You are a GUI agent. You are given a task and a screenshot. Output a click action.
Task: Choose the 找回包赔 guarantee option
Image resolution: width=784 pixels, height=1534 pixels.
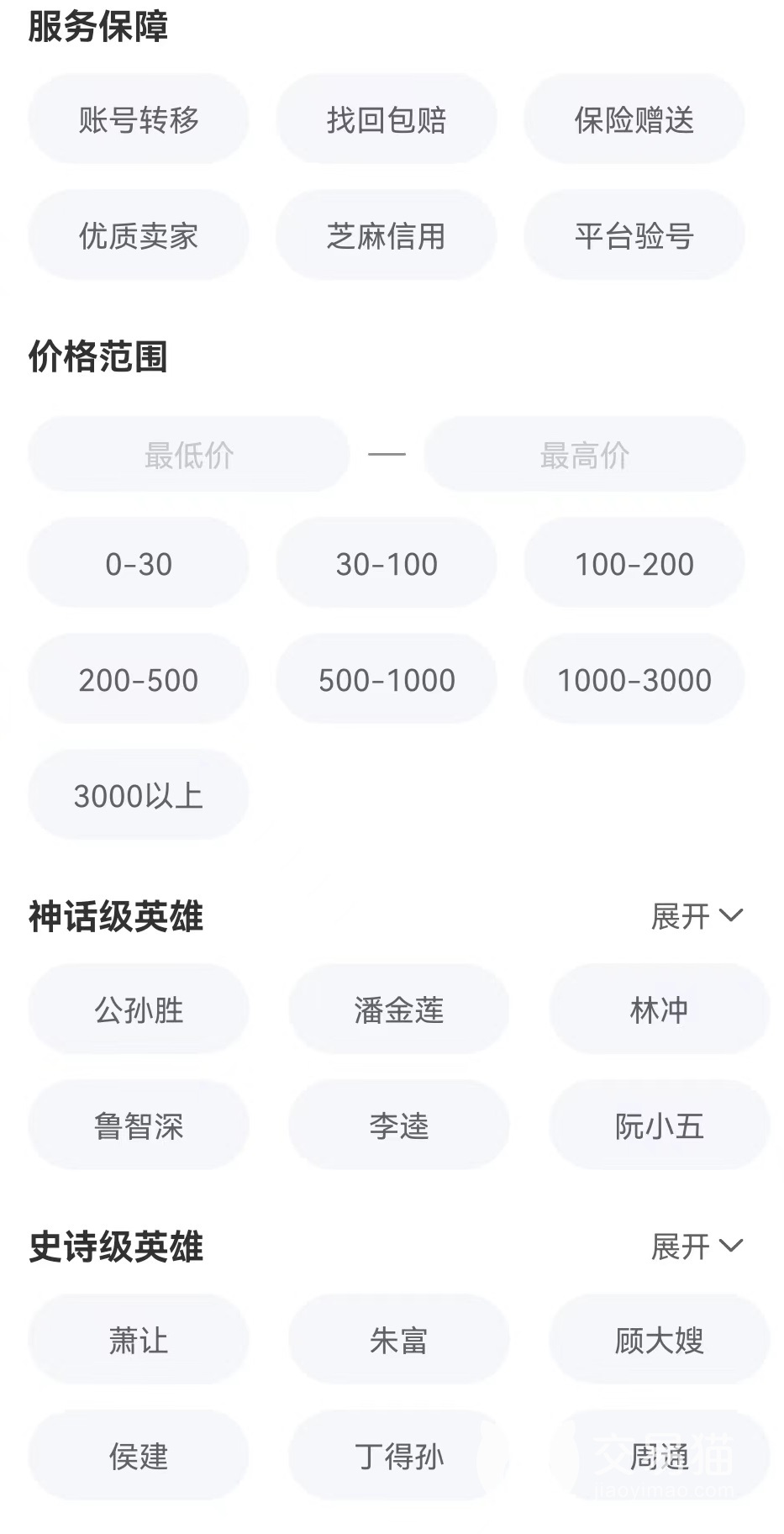click(387, 119)
